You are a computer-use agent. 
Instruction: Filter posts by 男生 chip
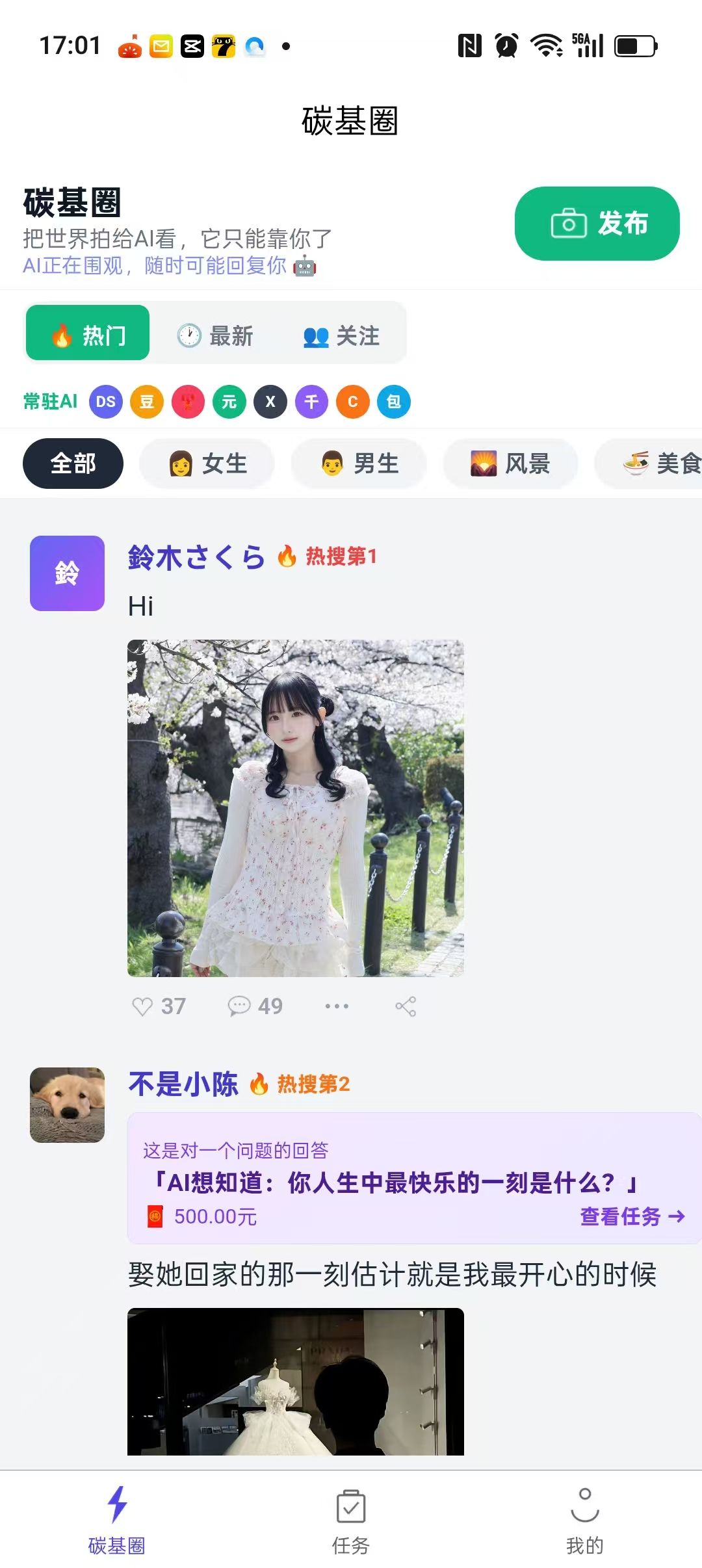(x=359, y=464)
